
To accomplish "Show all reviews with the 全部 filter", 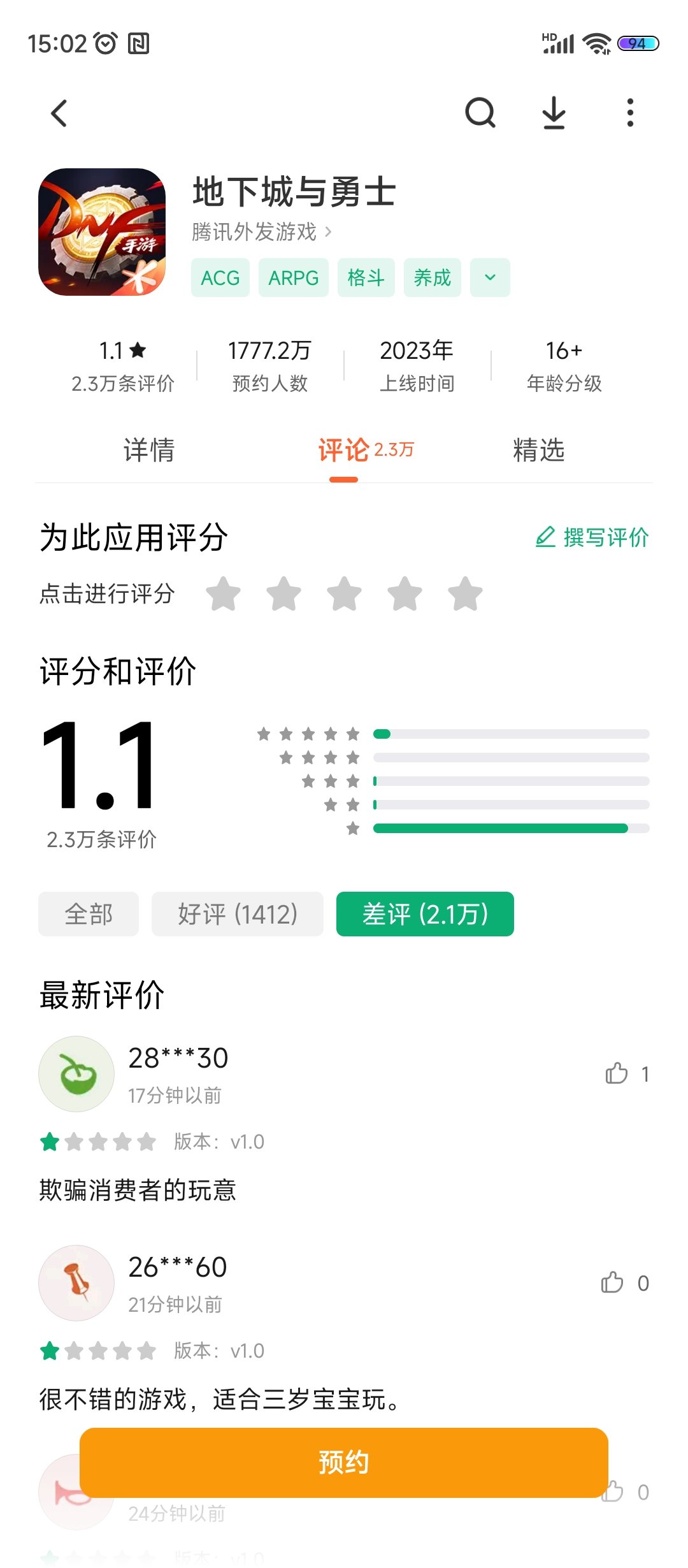I will (89, 914).
